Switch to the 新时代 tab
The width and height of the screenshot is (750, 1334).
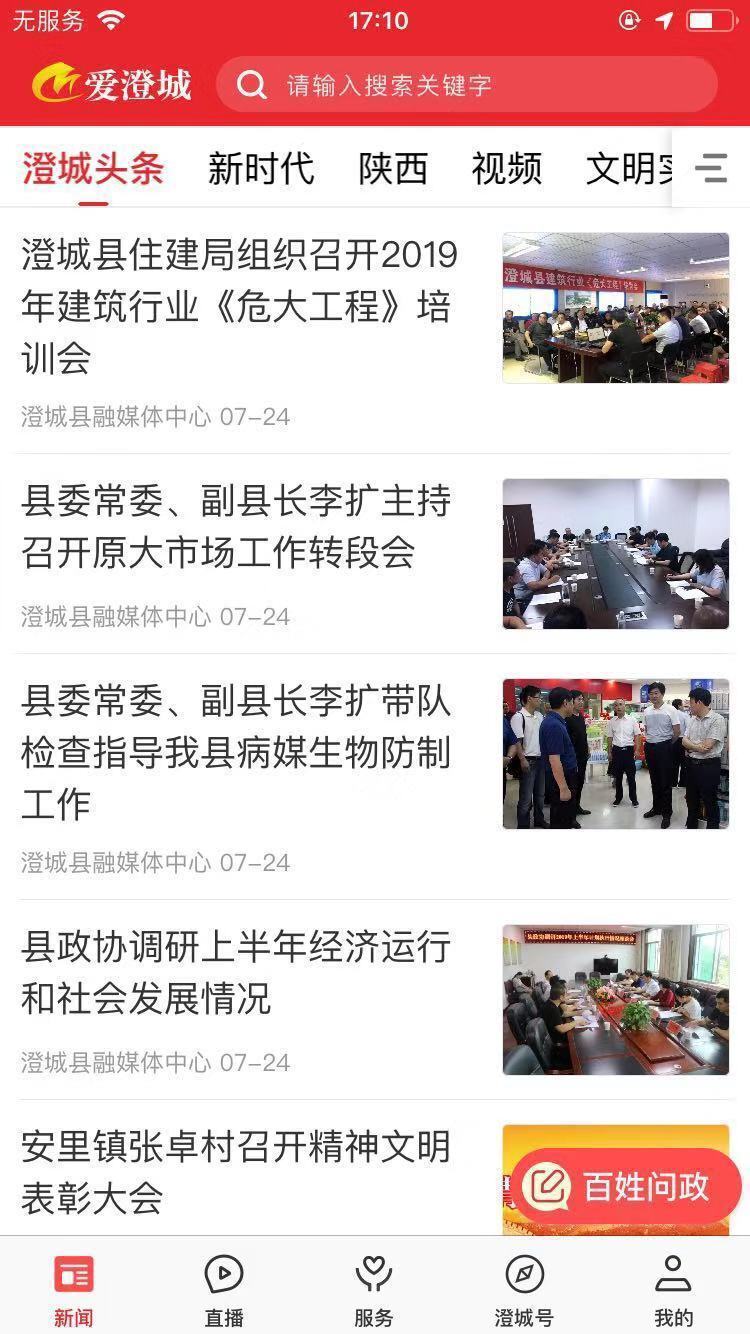261,169
